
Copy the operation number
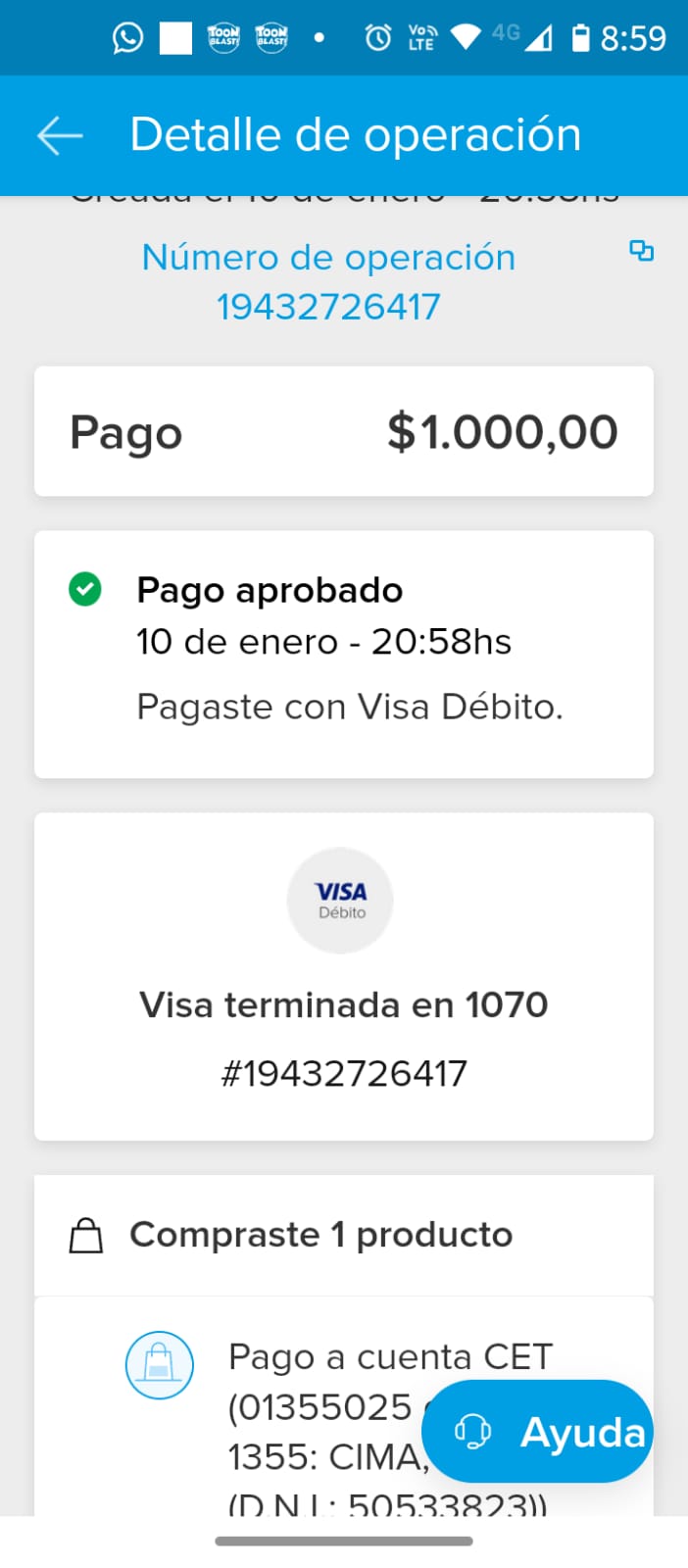(x=641, y=251)
